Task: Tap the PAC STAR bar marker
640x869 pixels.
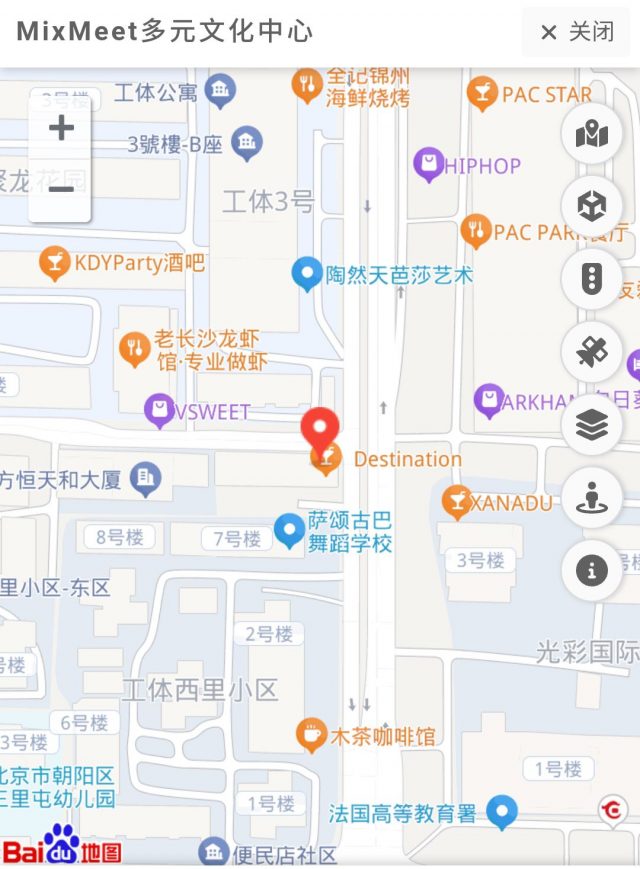Action: 482,94
